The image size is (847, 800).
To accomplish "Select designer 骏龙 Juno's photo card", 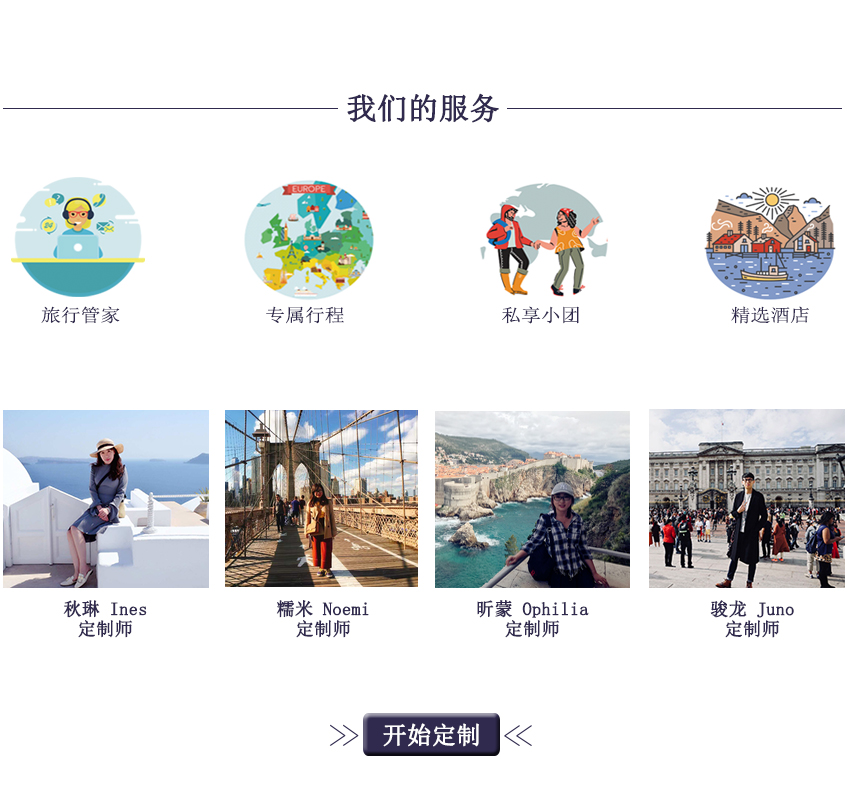I will pyautogui.click(x=746, y=499).
